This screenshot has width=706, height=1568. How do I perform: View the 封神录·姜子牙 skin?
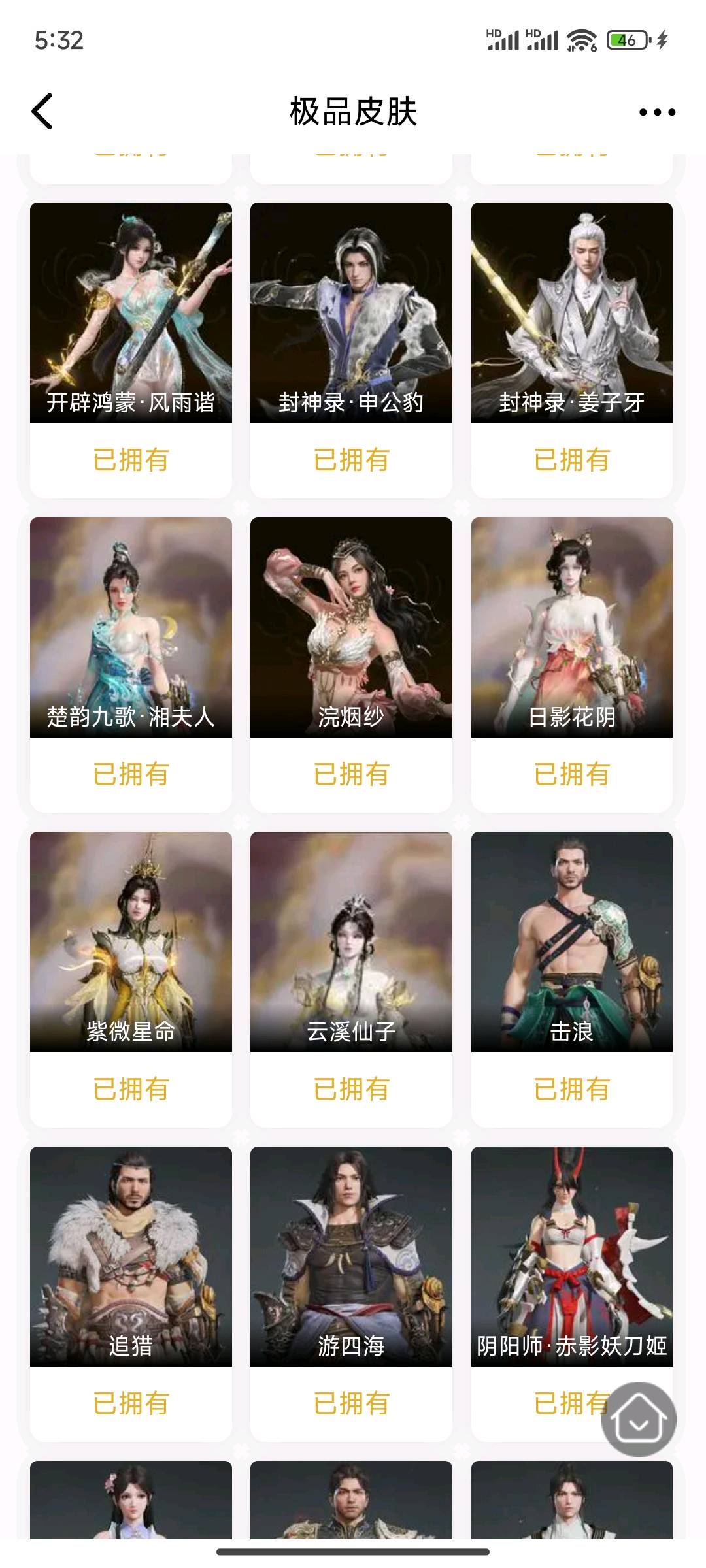point(571,314)
